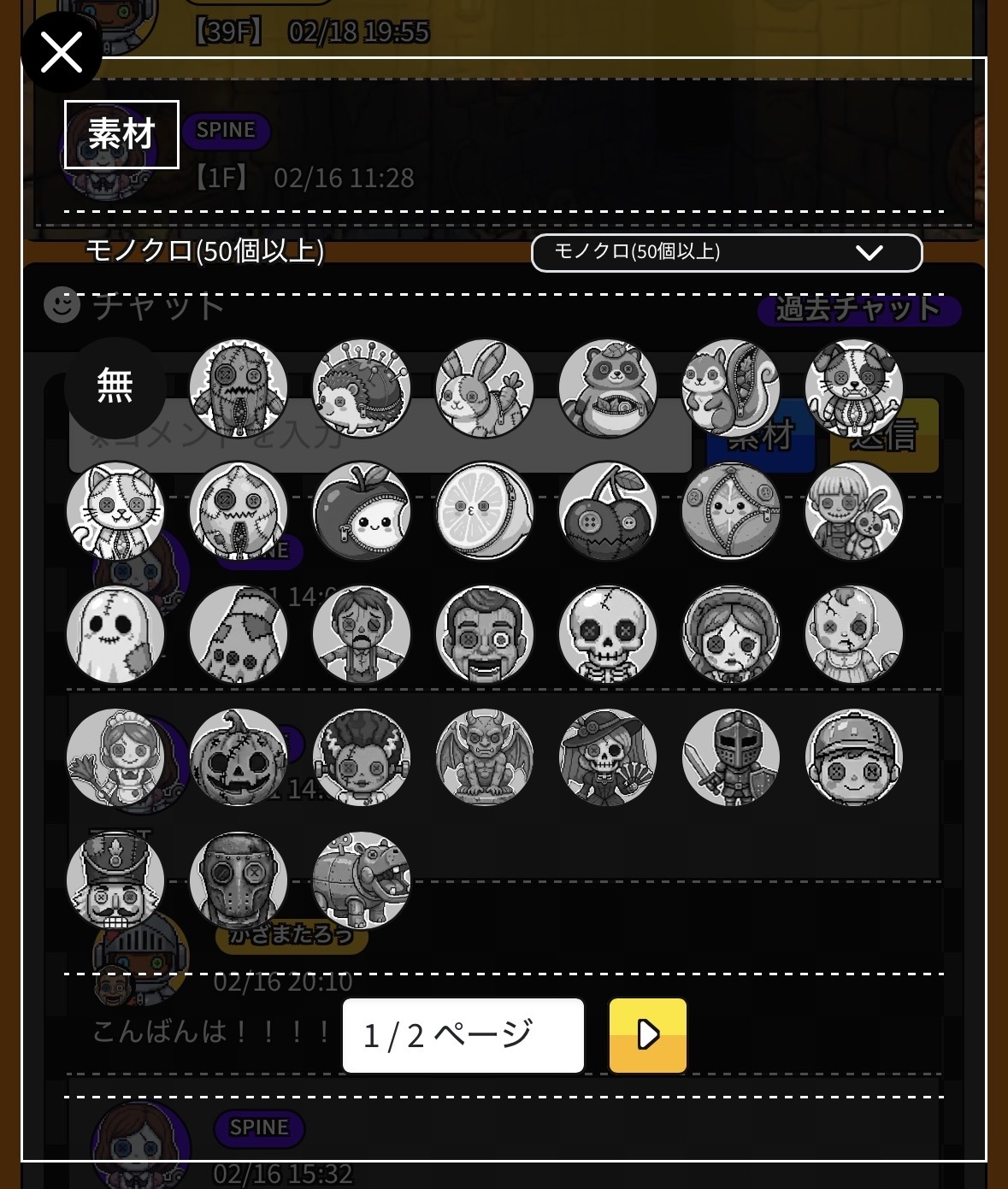The height and width of the screenshot is (1189, 1008).
Task: Pick the armored knight material
Action: coord(731,757)
